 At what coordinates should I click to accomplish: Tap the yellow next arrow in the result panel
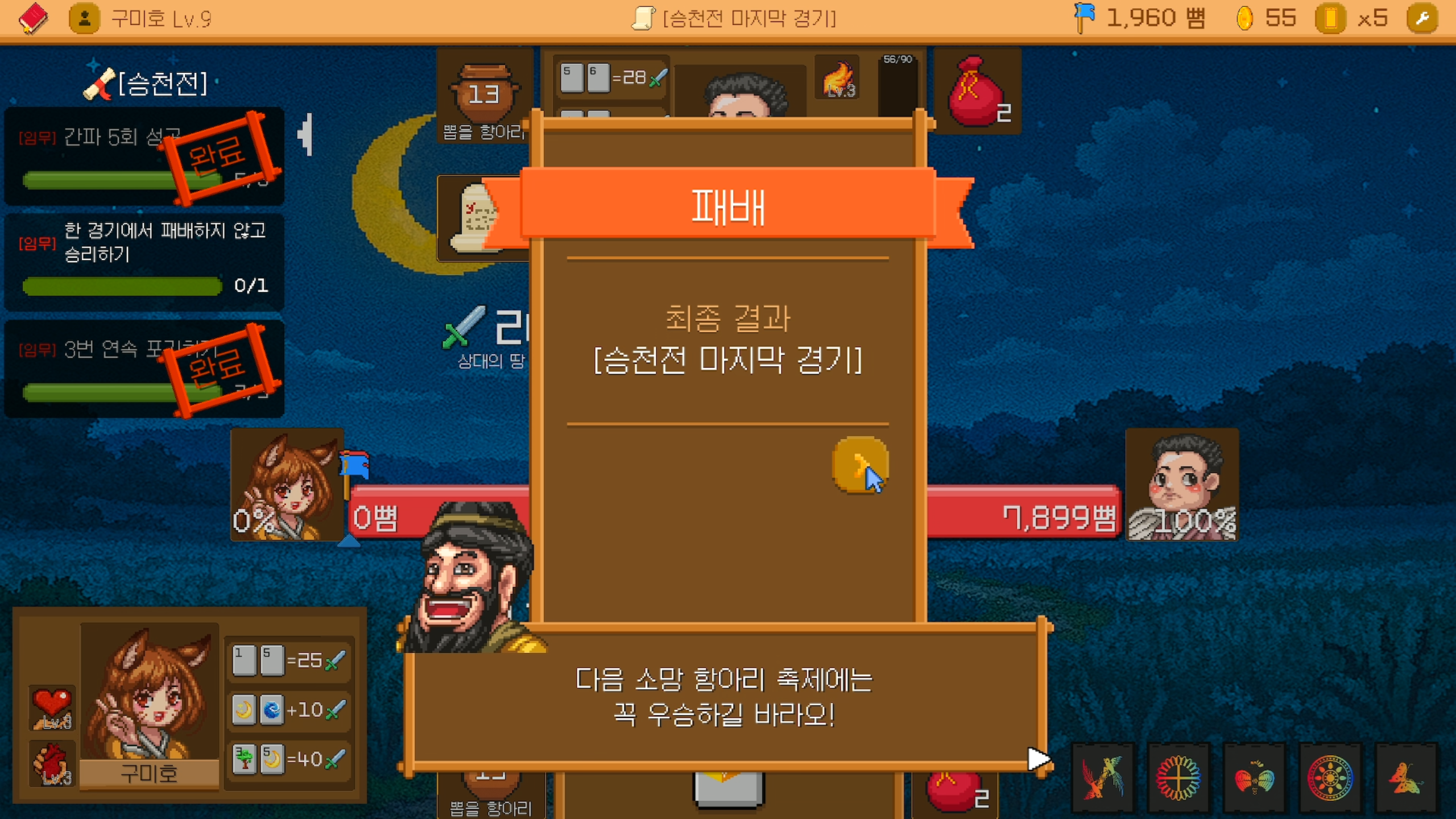click(x=859, y=464)
